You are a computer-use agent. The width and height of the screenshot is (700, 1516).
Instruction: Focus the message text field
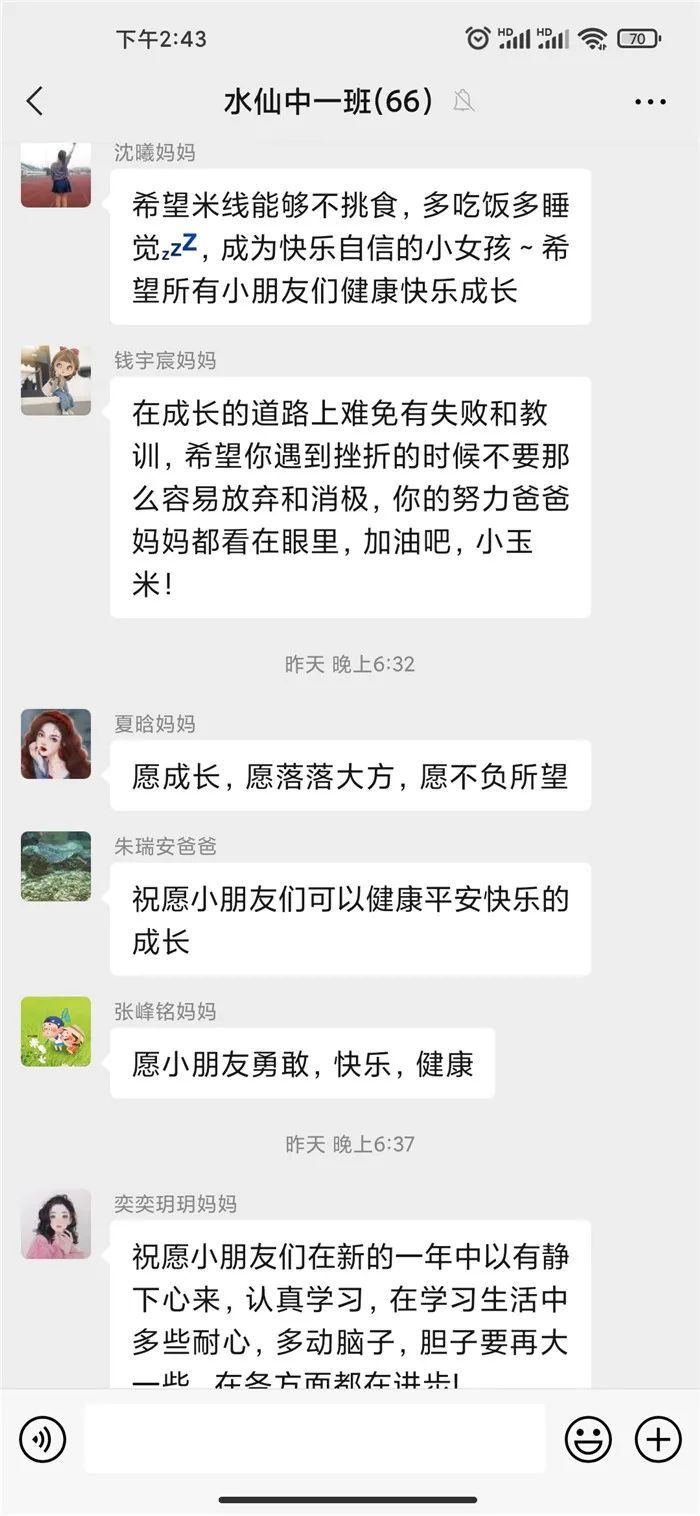coord(315,1438)
